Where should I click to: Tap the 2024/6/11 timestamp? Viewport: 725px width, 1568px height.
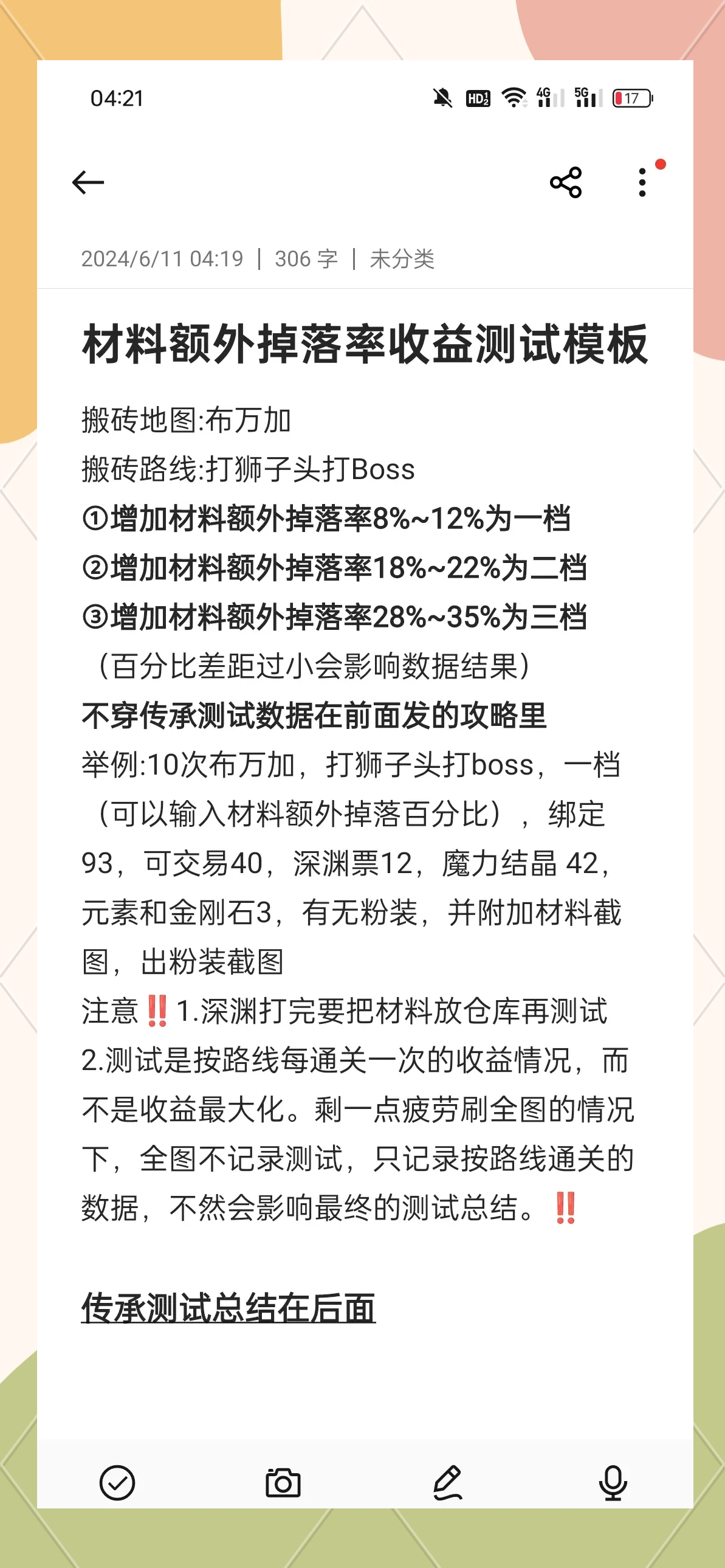(x=162, y=258)
